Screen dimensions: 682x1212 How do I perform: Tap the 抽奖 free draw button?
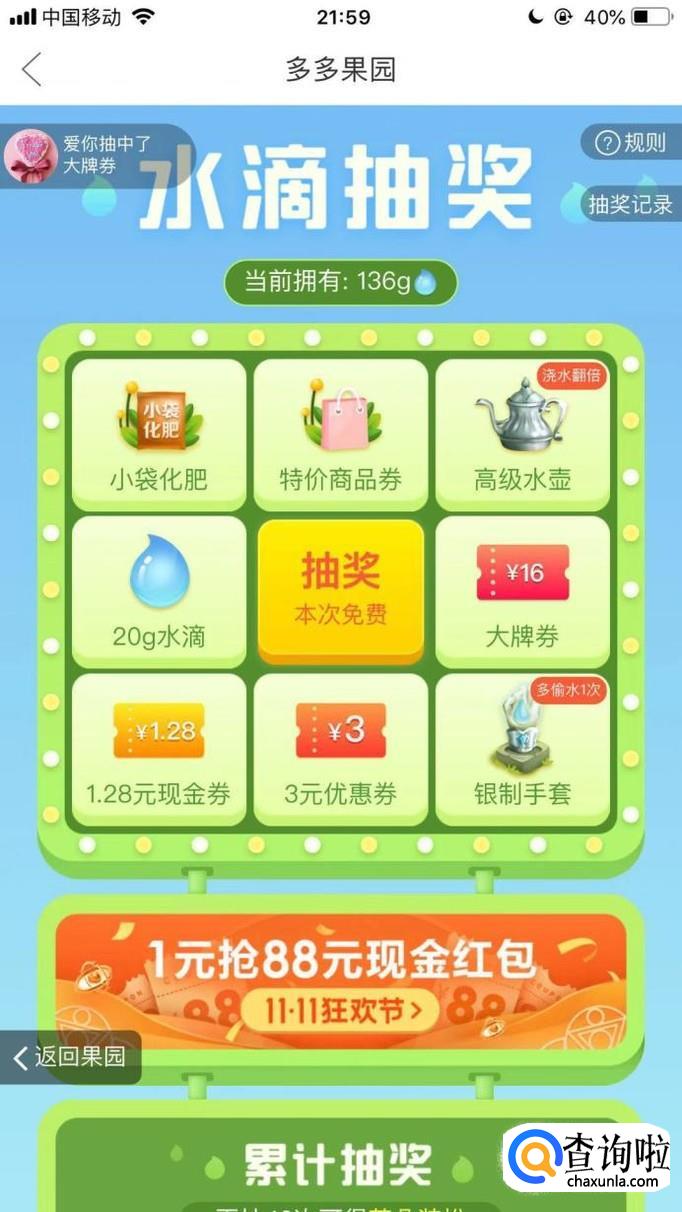tap(341, 590)
